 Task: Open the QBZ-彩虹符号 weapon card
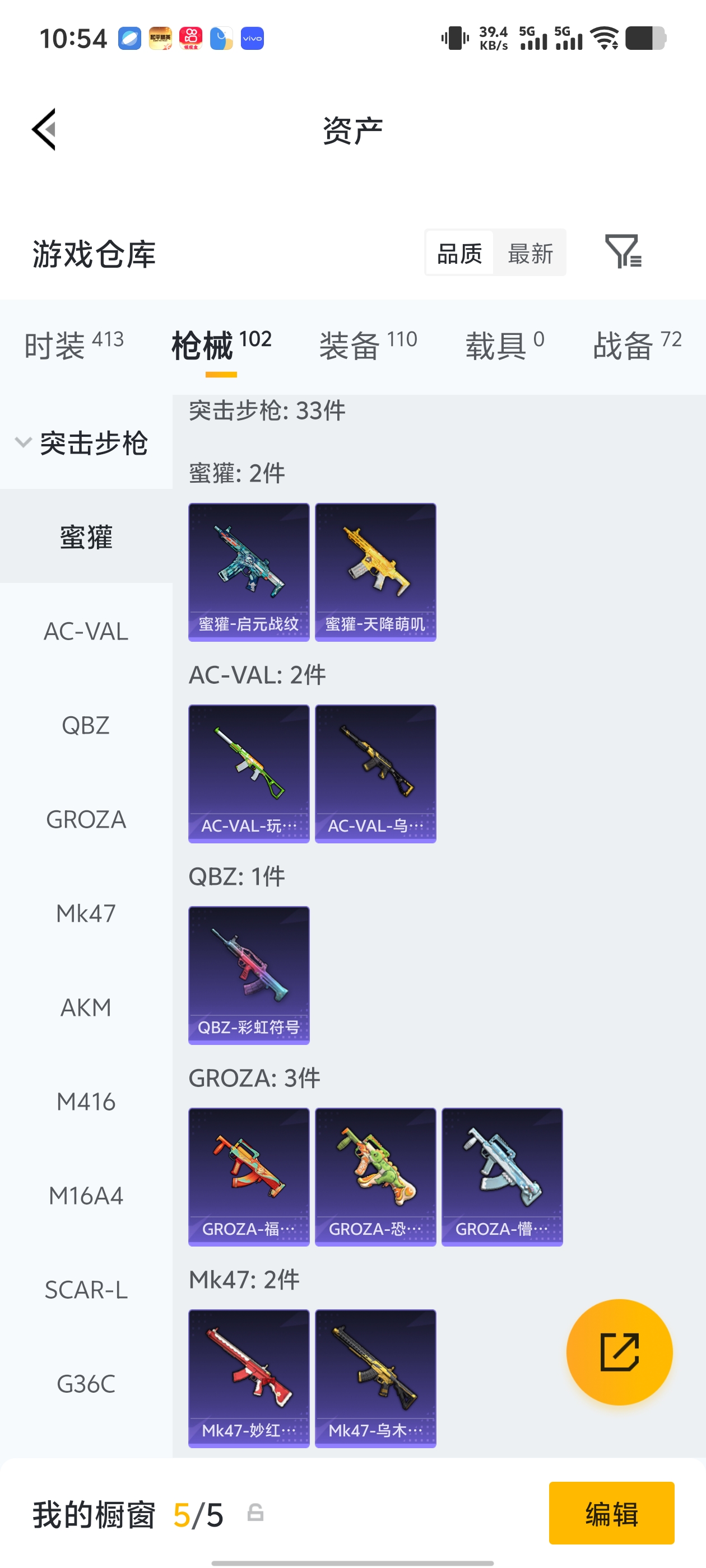coord(249,974)
